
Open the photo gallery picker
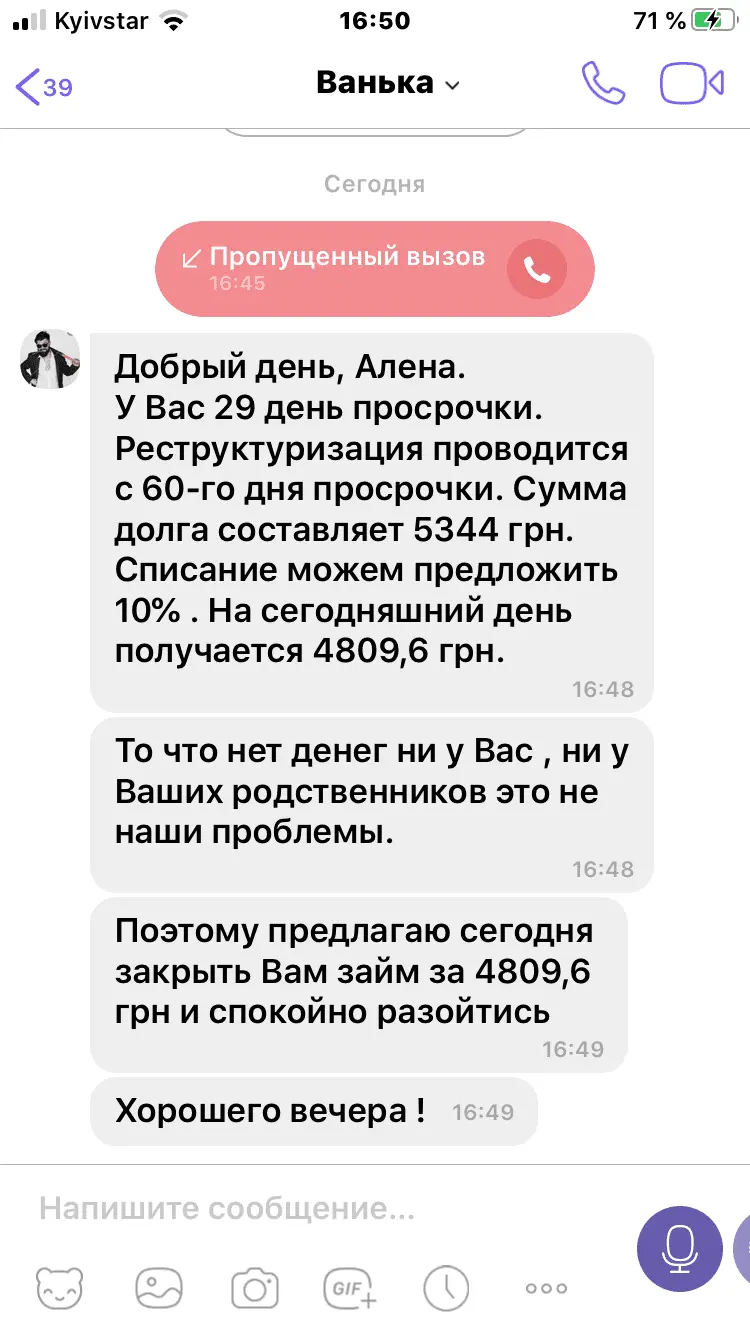pos(159,1287)
